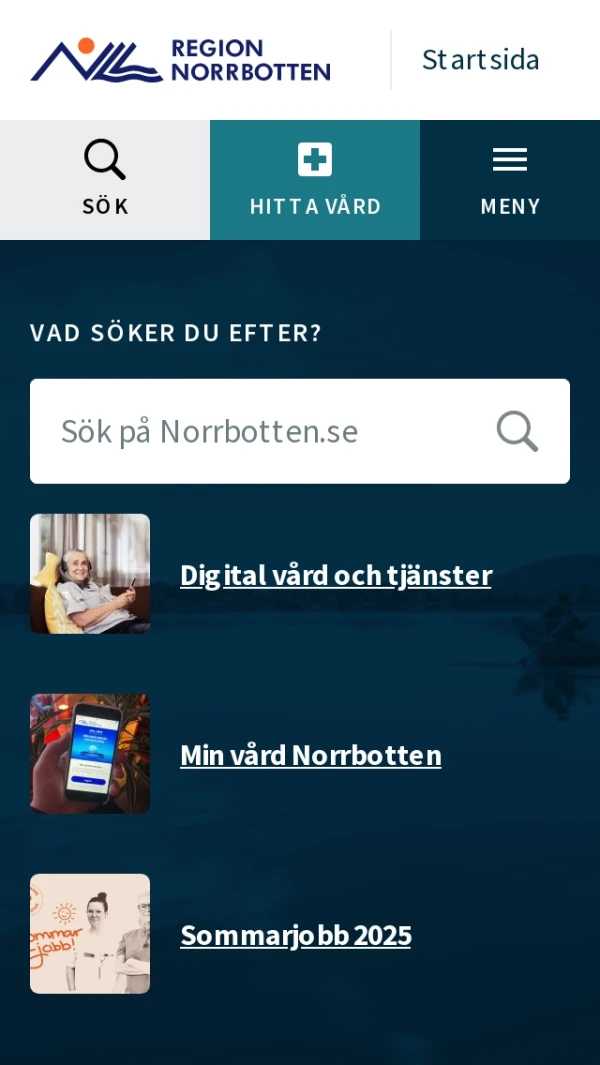The image size is (600, 1065).
Task: Open the Sommarjobb 2025 link
Action: [296, 935]
